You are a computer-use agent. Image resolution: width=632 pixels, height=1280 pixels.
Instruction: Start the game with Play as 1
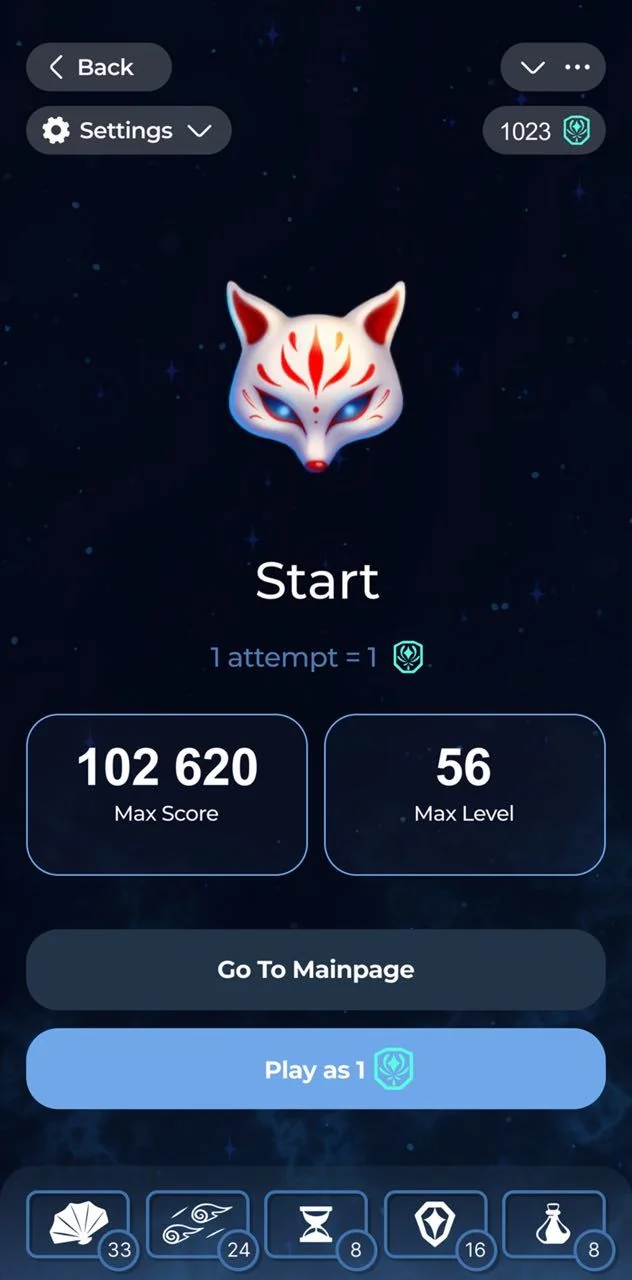click(x=316, y=1069)
